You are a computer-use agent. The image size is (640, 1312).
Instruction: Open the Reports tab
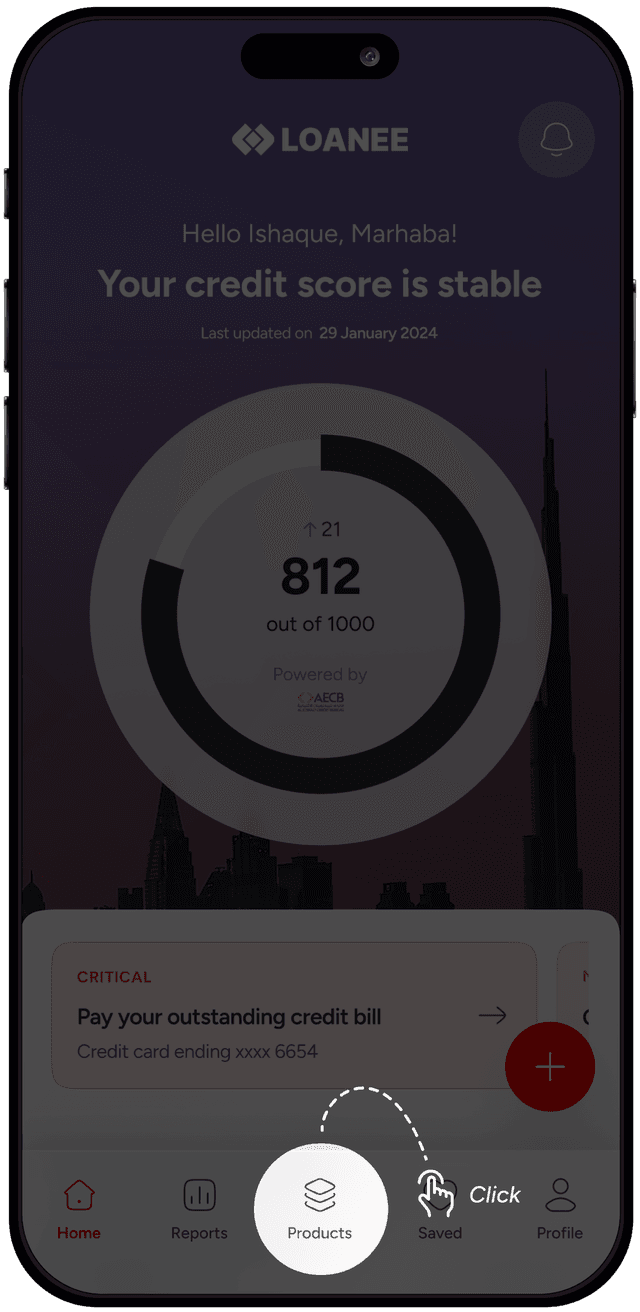[199, 1208]
